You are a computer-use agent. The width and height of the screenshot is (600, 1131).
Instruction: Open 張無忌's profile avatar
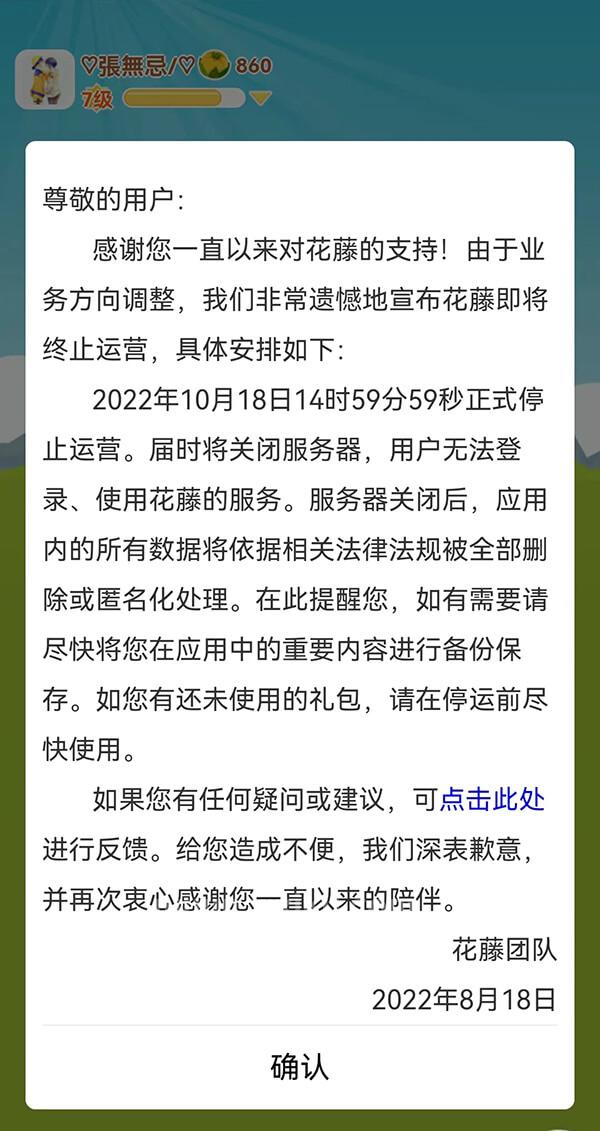[45, 79]
